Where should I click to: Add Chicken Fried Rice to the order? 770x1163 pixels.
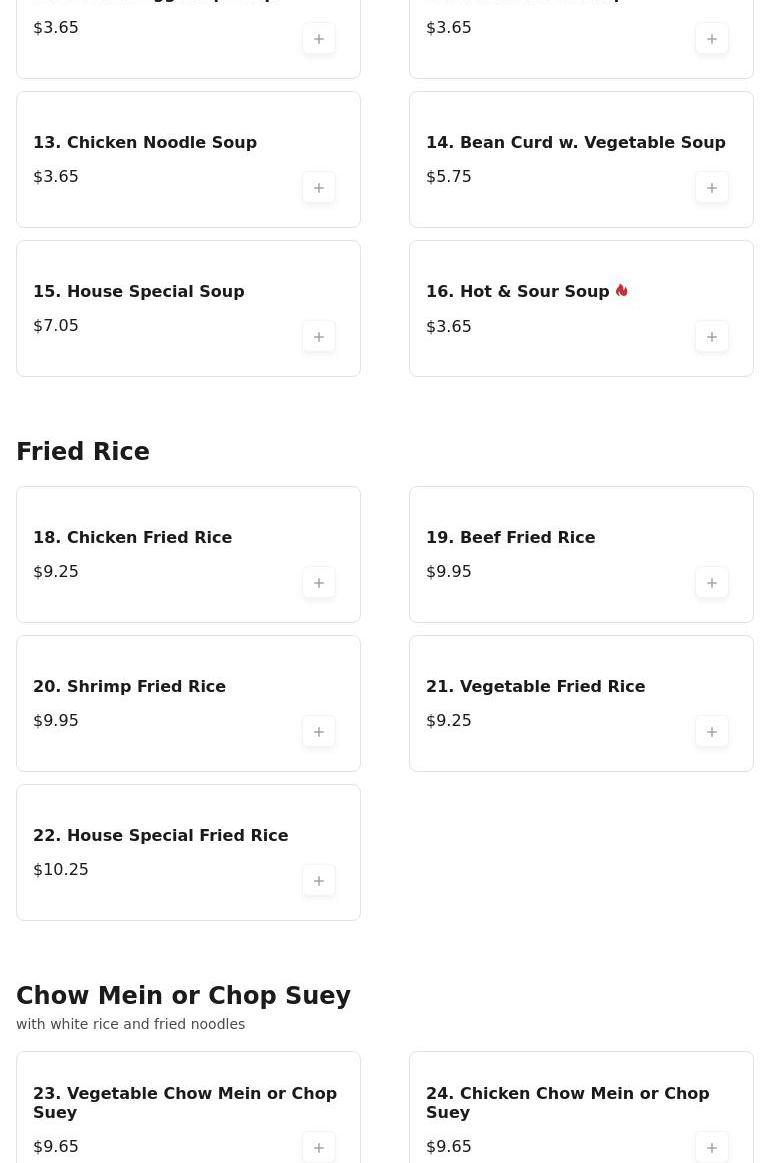[319, 583]
